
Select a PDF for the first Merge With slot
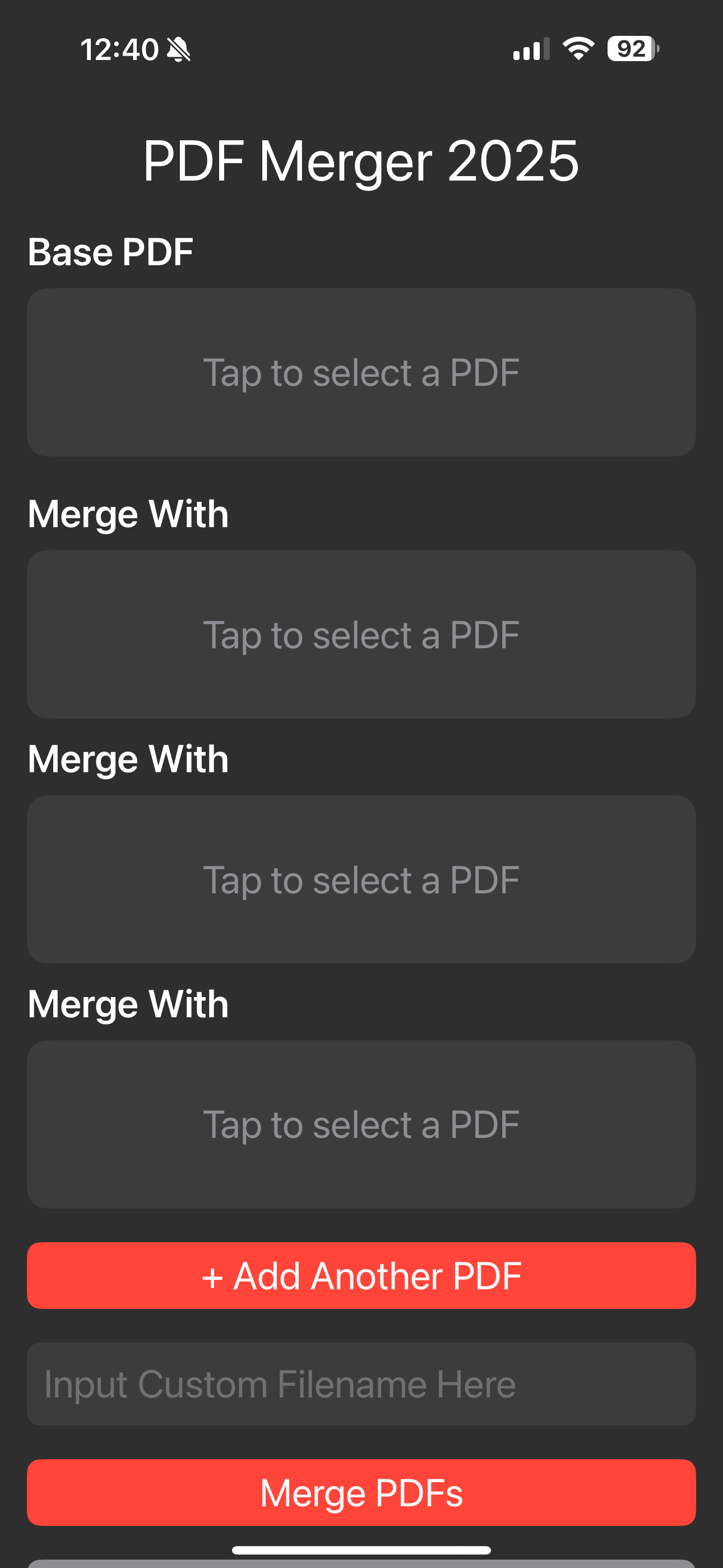pyautogui.click(x=361, y=634)
